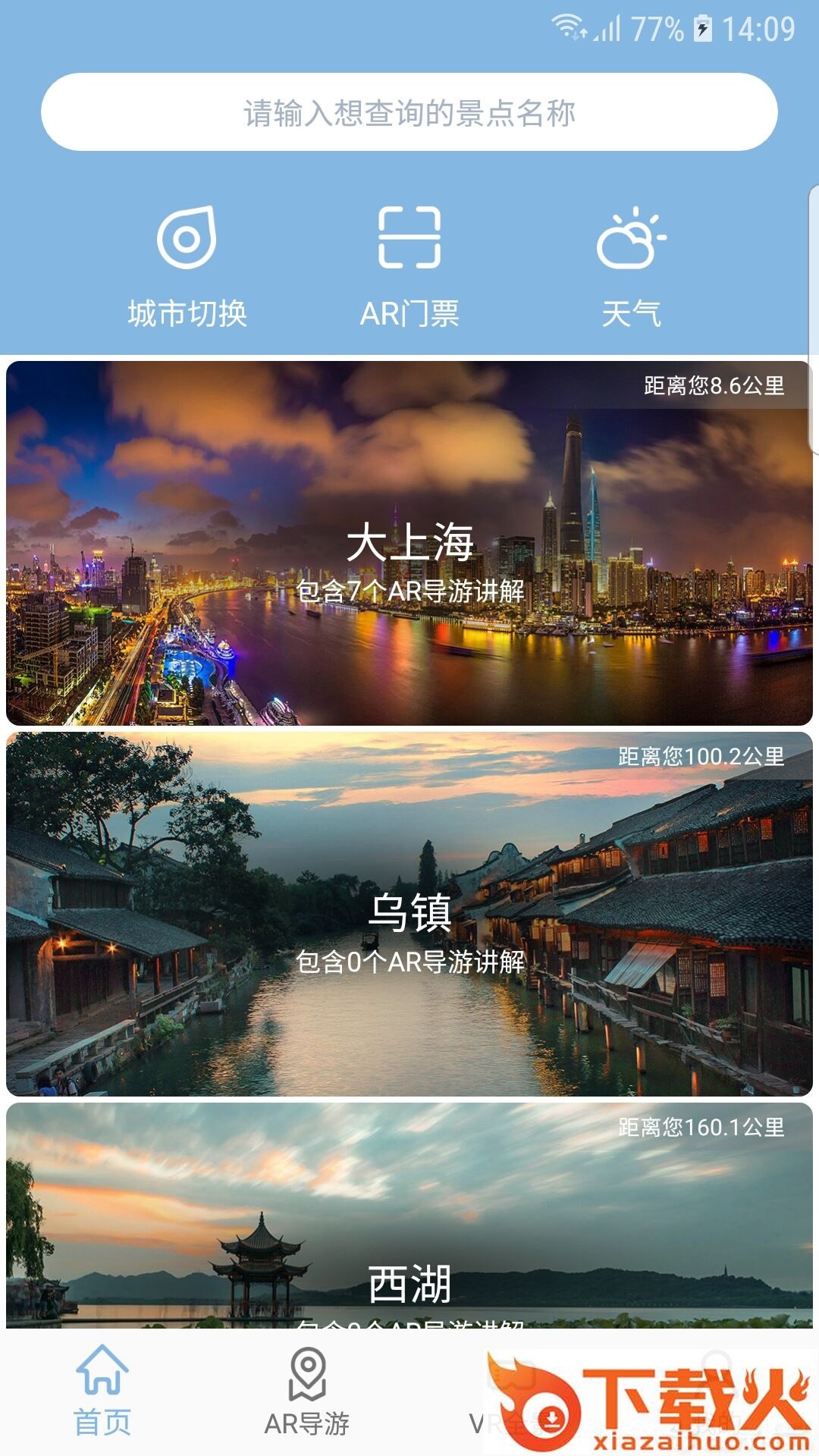
Task: Switch to the 首页 tab
Action: (102, 1392)
